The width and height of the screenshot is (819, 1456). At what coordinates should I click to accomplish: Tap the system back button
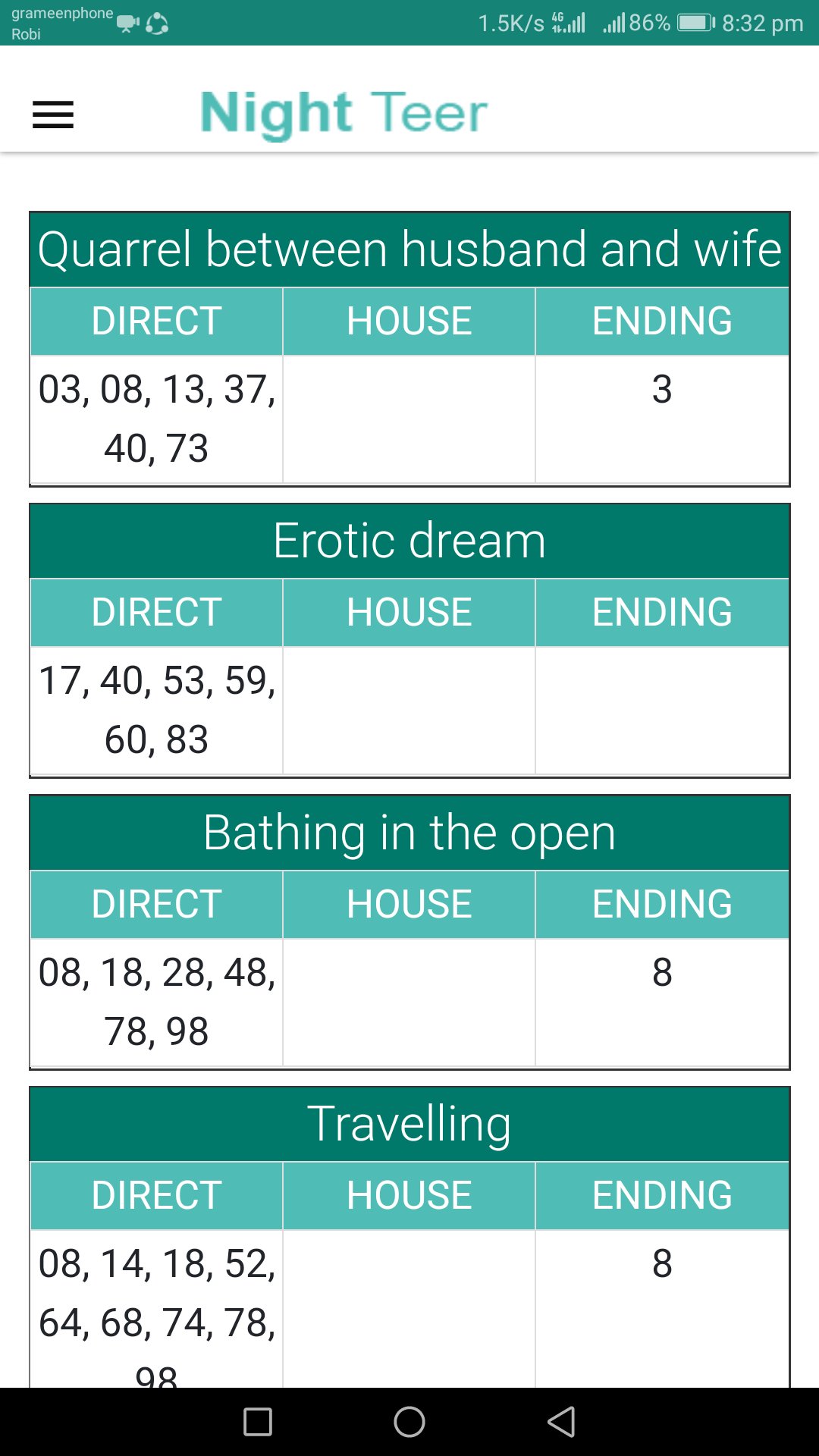point(561,1422)
